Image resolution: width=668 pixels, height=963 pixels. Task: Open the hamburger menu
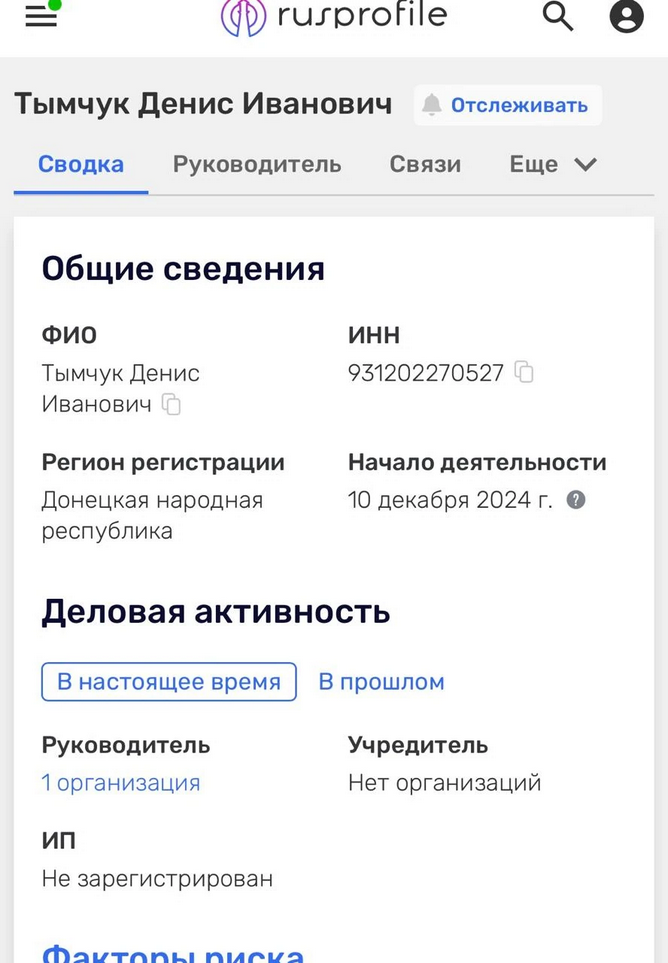(41, 17)
